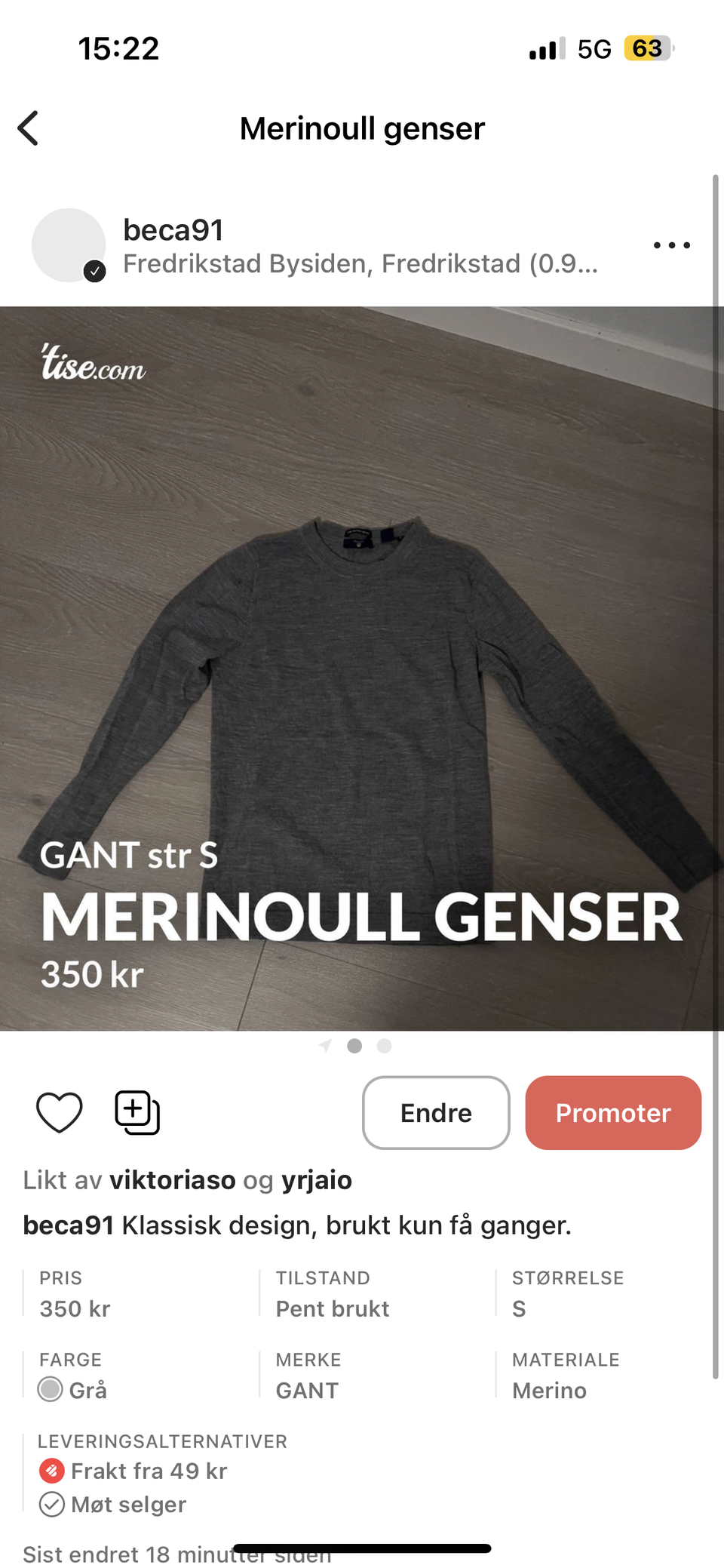Image resolution: width=724 pixels, height=1568 pixels.
Task: Select the Frakt shipping icon
Action: [x=51, y=1470]
